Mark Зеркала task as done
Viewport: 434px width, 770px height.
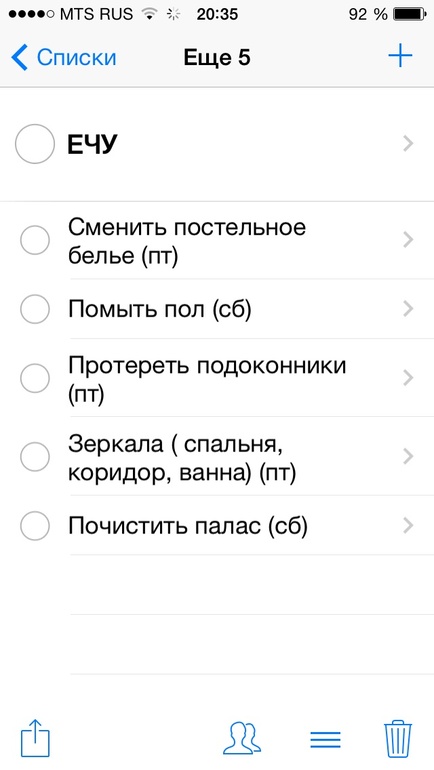pyautogui.click(x=35, y=457)
